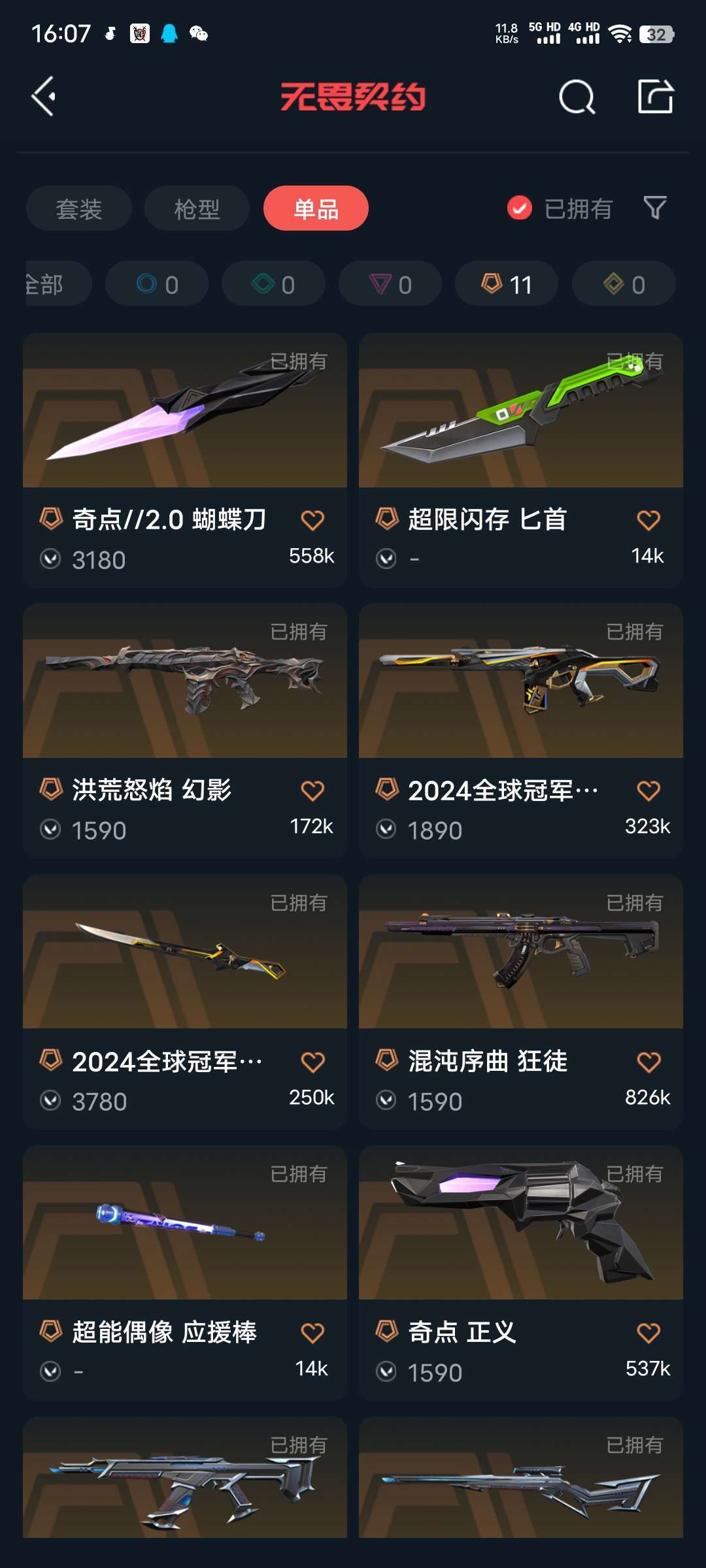Viewport: 706px width, 1568px height.
Task: Switch to the 枪型 tab
Action: click(197, 209)
